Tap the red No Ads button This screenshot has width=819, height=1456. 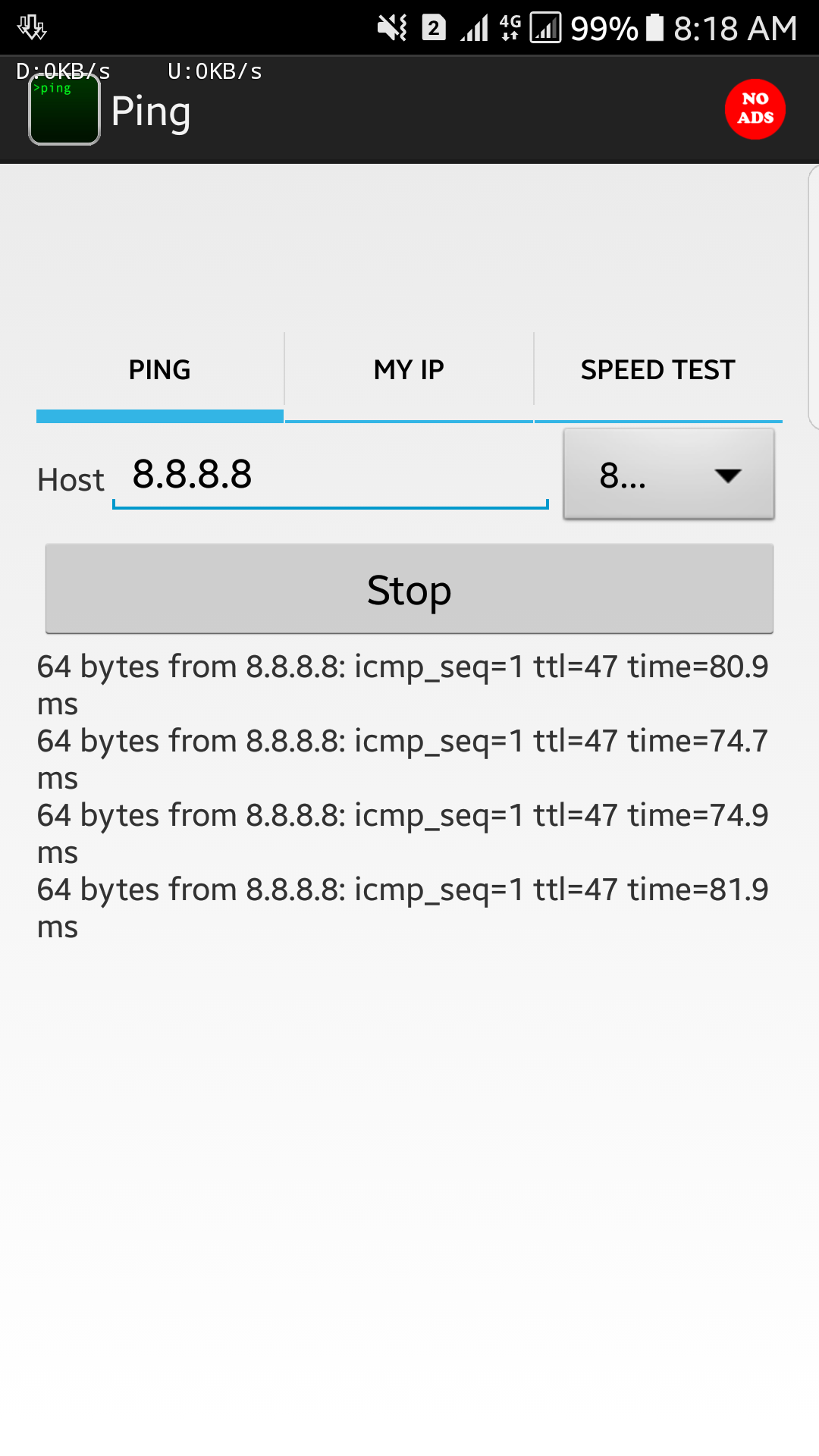point(755,109)
